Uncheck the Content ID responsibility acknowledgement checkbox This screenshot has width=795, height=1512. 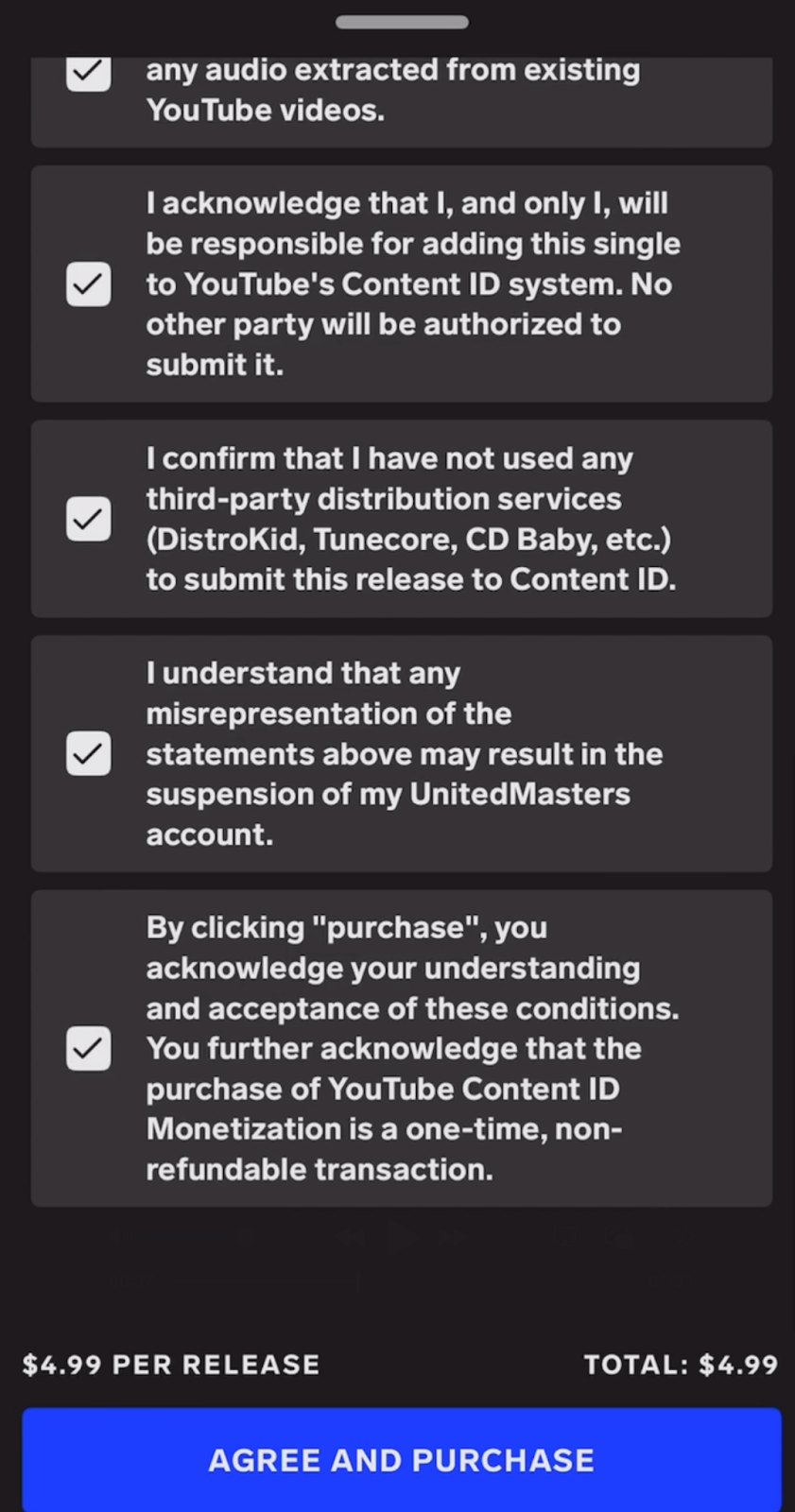pyautogui.click(x=88, y=283)
